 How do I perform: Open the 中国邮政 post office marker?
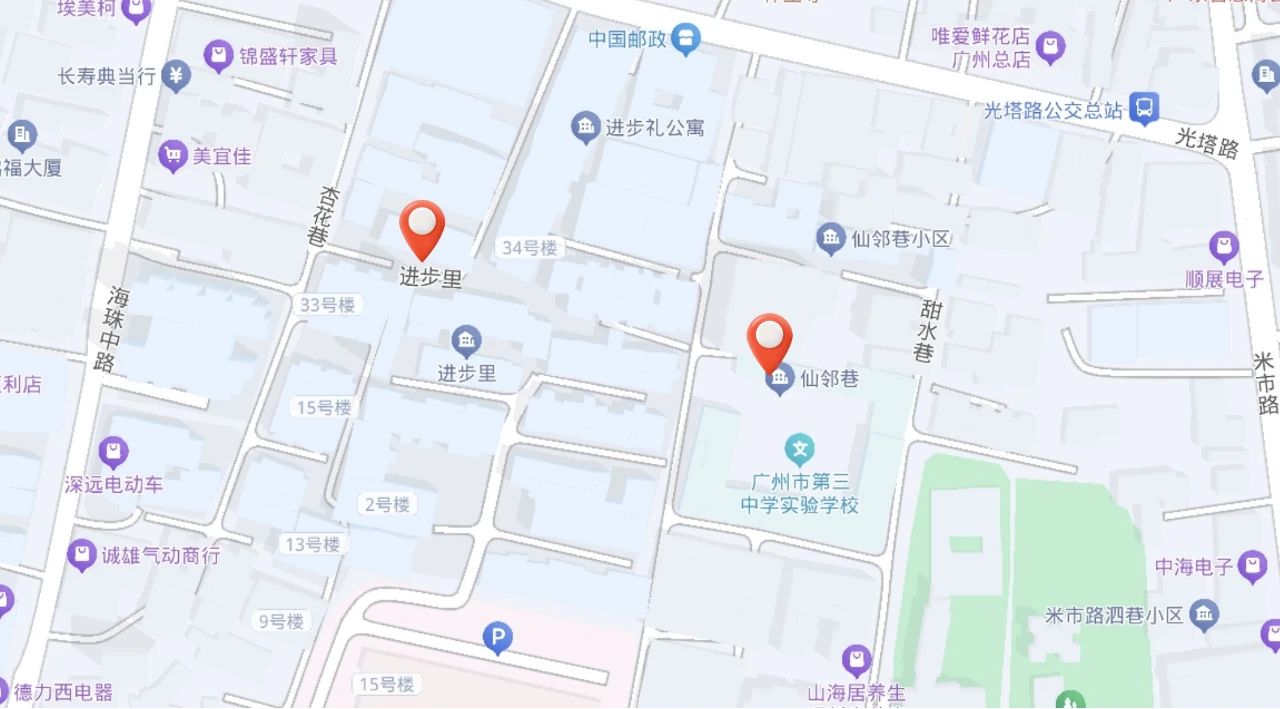[686, 41]
